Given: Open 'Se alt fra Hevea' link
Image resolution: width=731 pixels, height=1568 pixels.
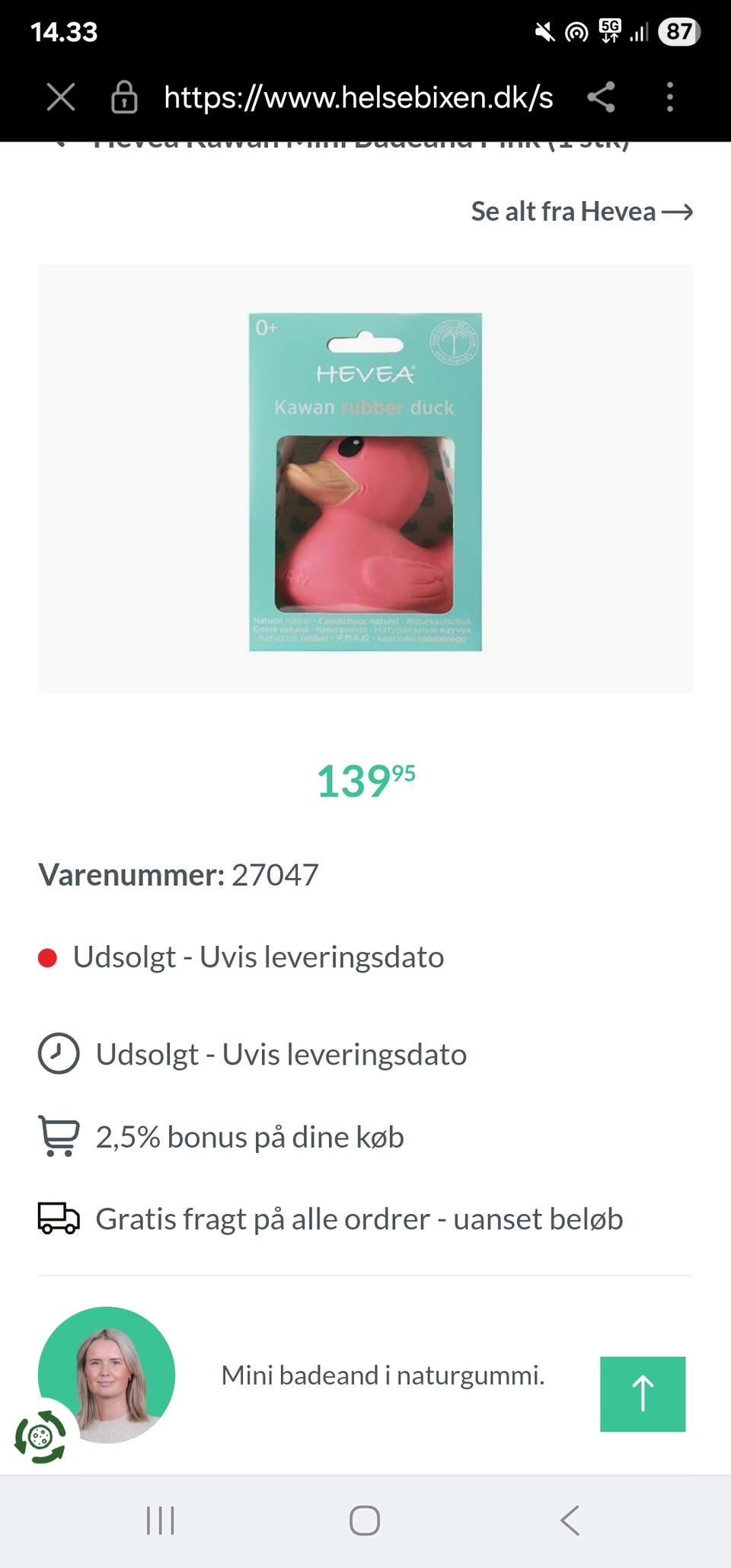Looking at the screenshot, I should click(581, 212).
